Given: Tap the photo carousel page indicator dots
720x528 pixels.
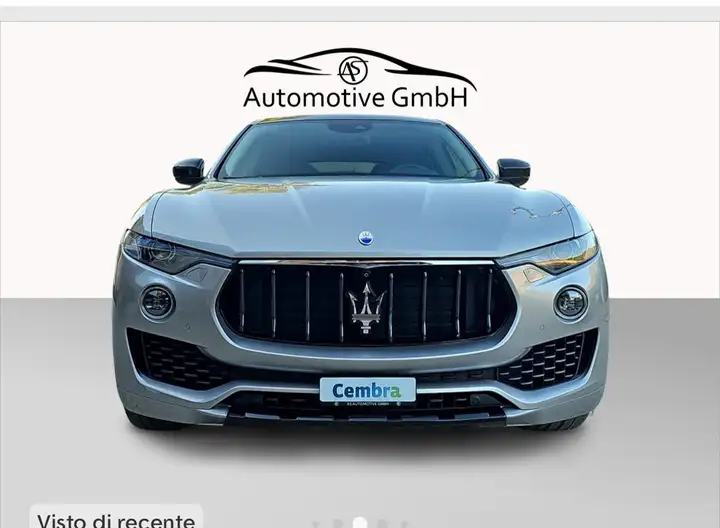Looking at the screenshot, I should [360, 522].
